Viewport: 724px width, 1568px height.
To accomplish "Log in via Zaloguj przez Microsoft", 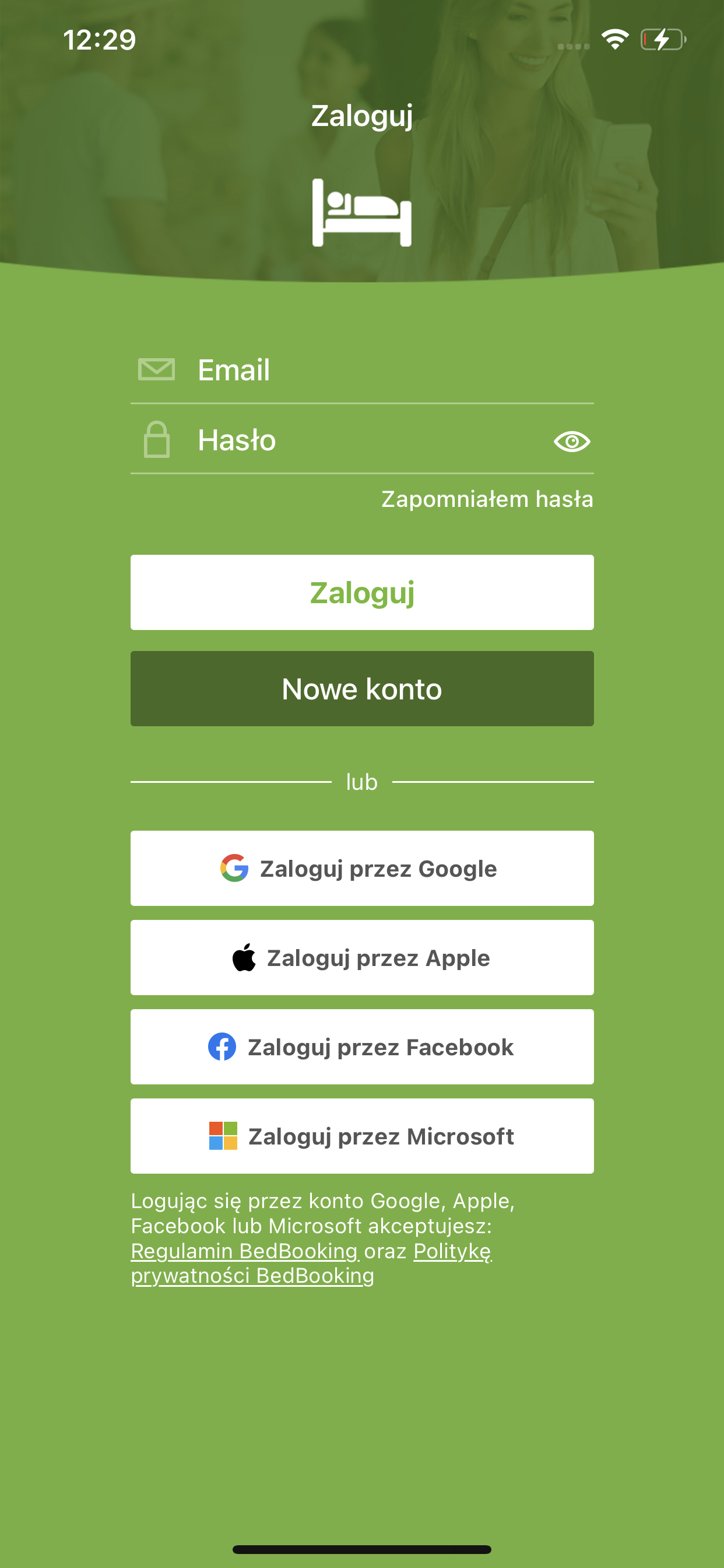I will click(362, 1136).
